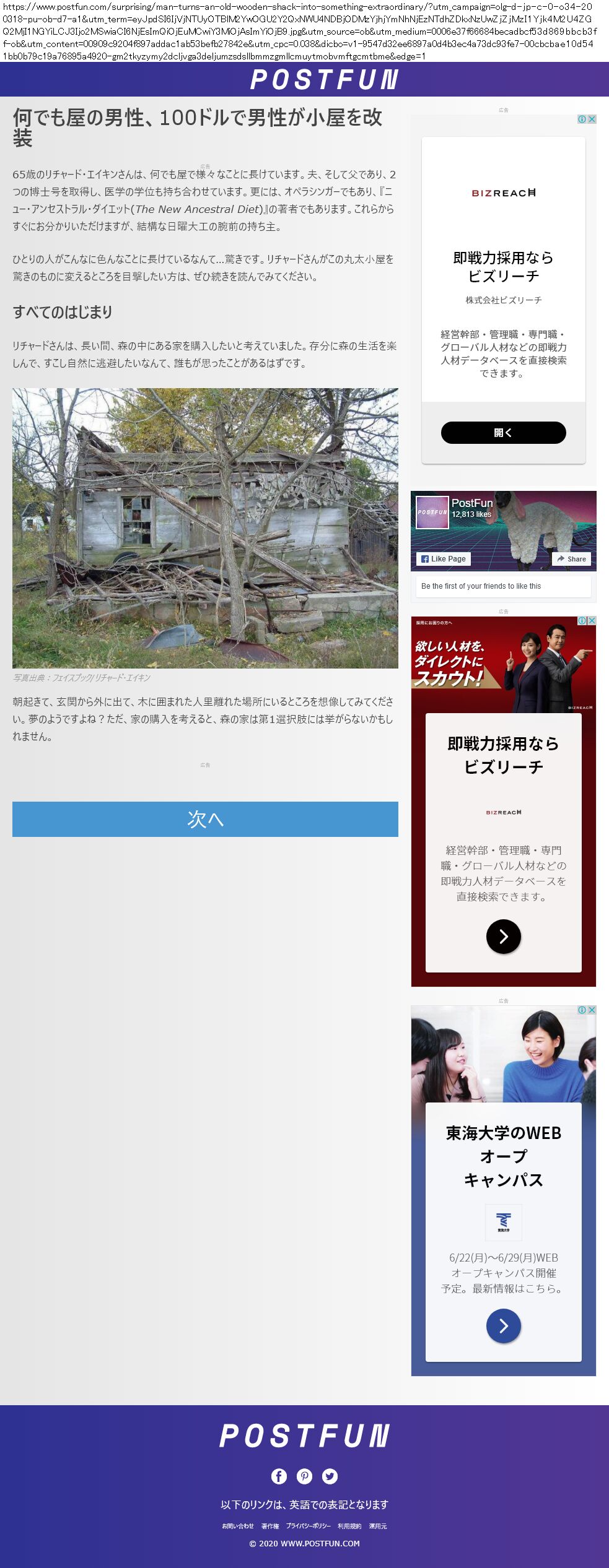Image resolution: width=609 pixels, height=1568 pixels.
Task: Open the 著作権 footer link
Action: 270,1526
